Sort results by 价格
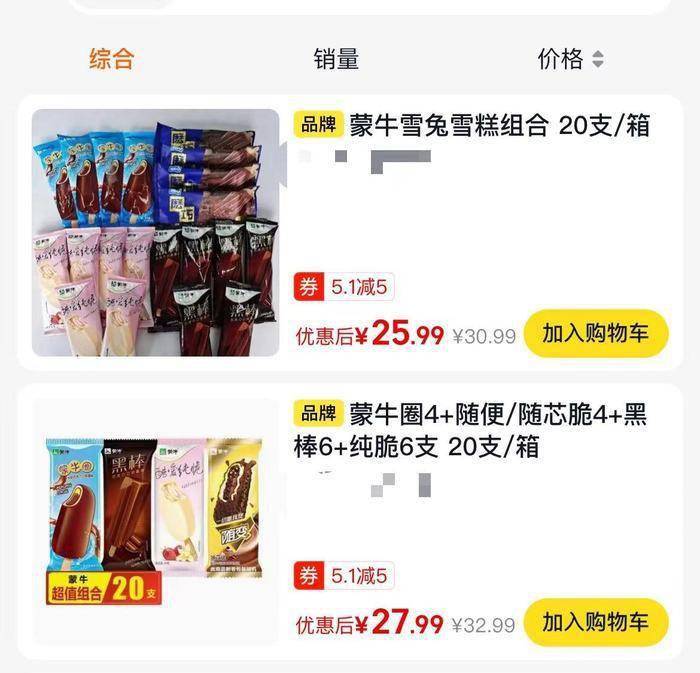The width and height of the screenshot is (700, 673). 570,59
